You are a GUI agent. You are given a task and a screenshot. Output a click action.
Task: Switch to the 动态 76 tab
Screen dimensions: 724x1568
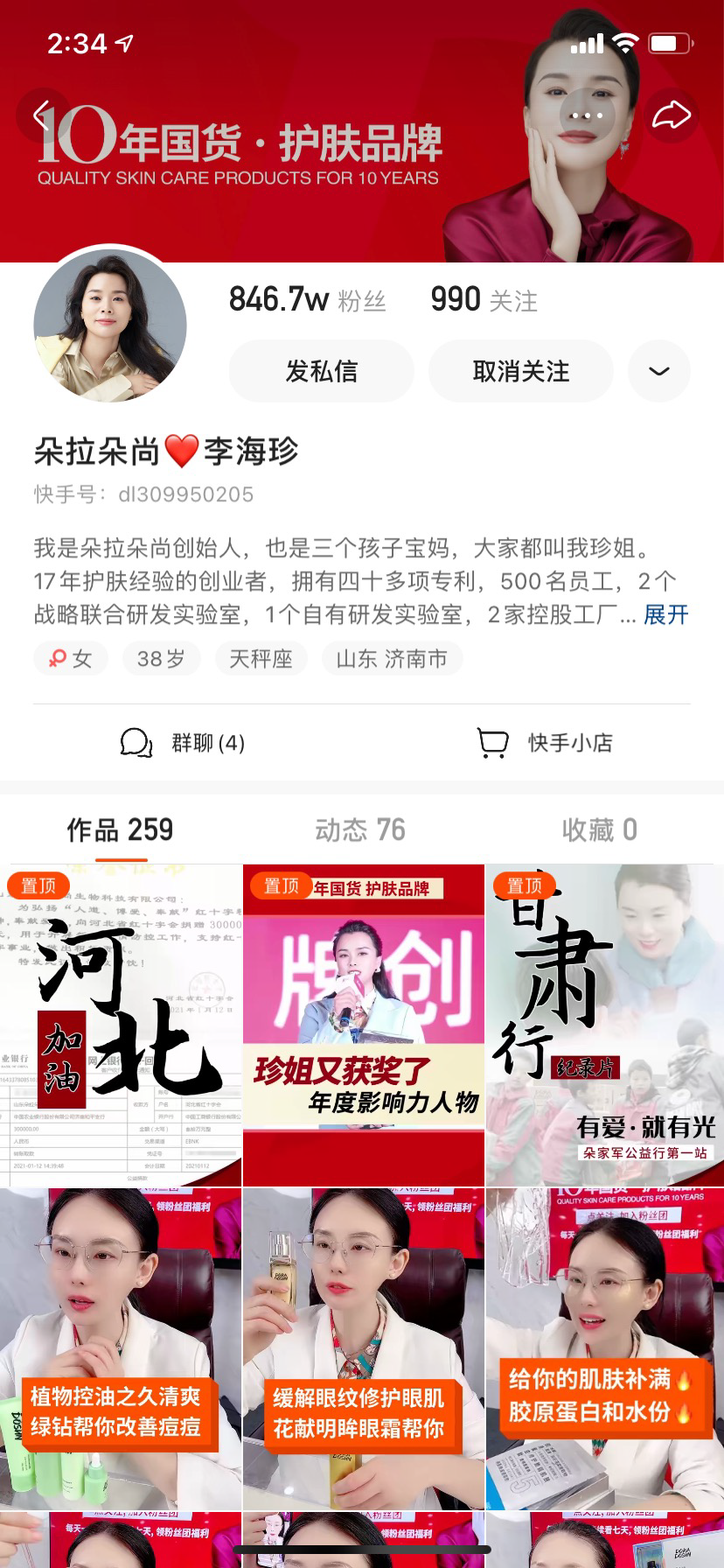[360, 829]
